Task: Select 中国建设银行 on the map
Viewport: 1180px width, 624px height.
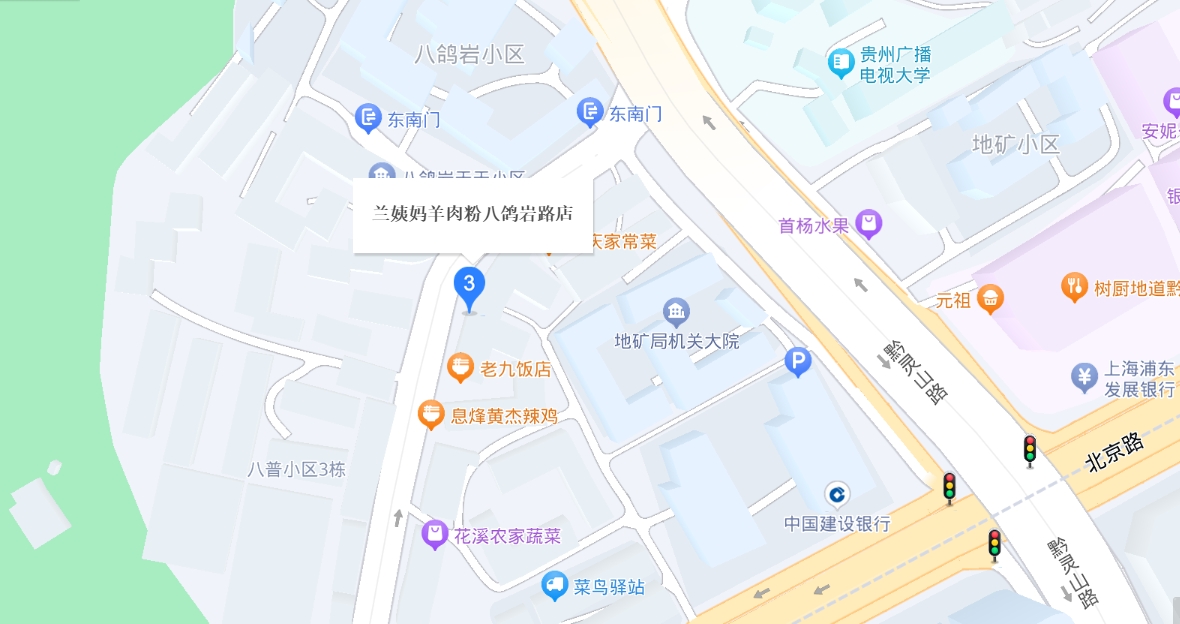Action: point(837,494)
